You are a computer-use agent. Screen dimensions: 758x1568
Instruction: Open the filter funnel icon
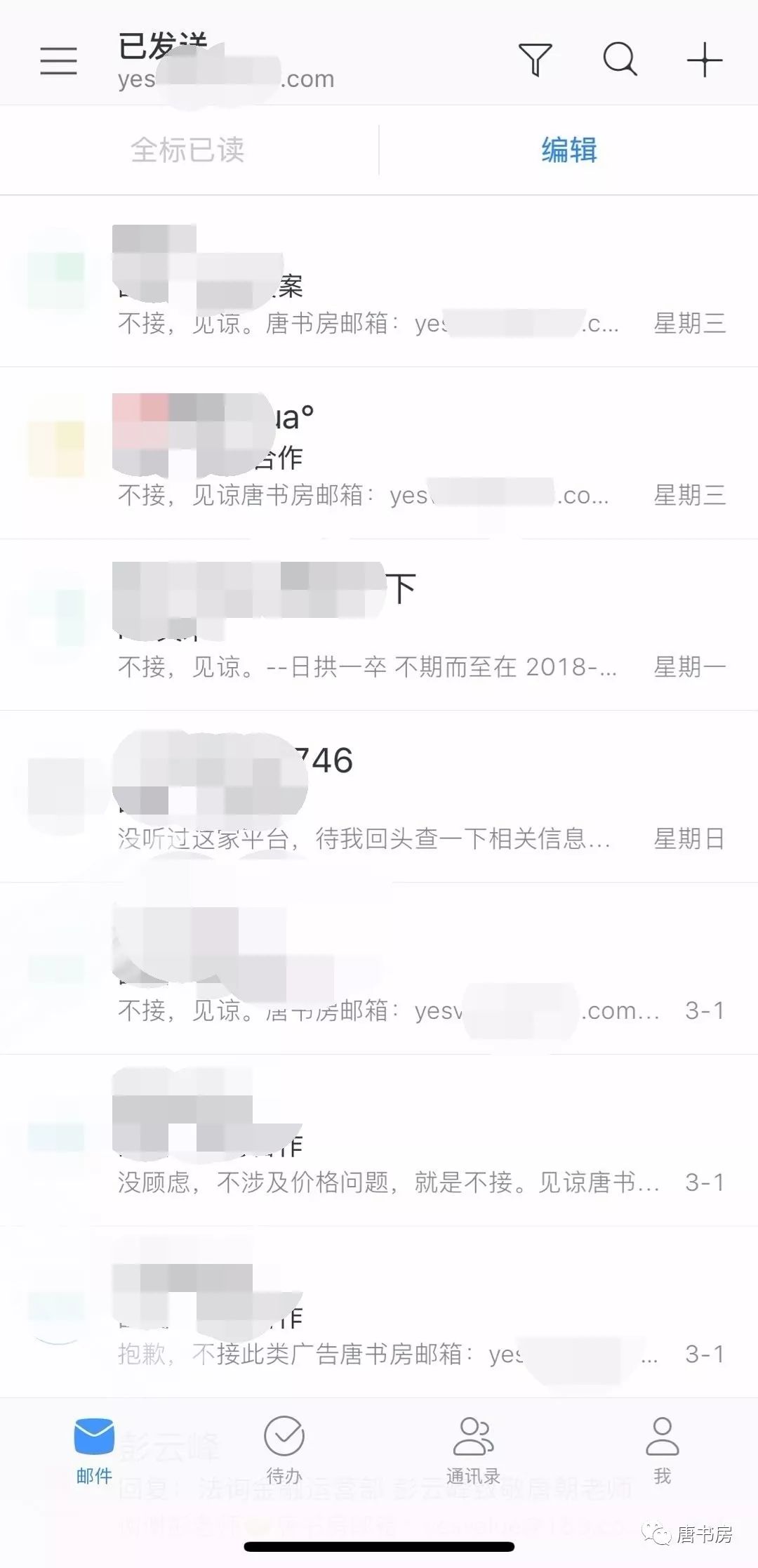tap(535, 60)
